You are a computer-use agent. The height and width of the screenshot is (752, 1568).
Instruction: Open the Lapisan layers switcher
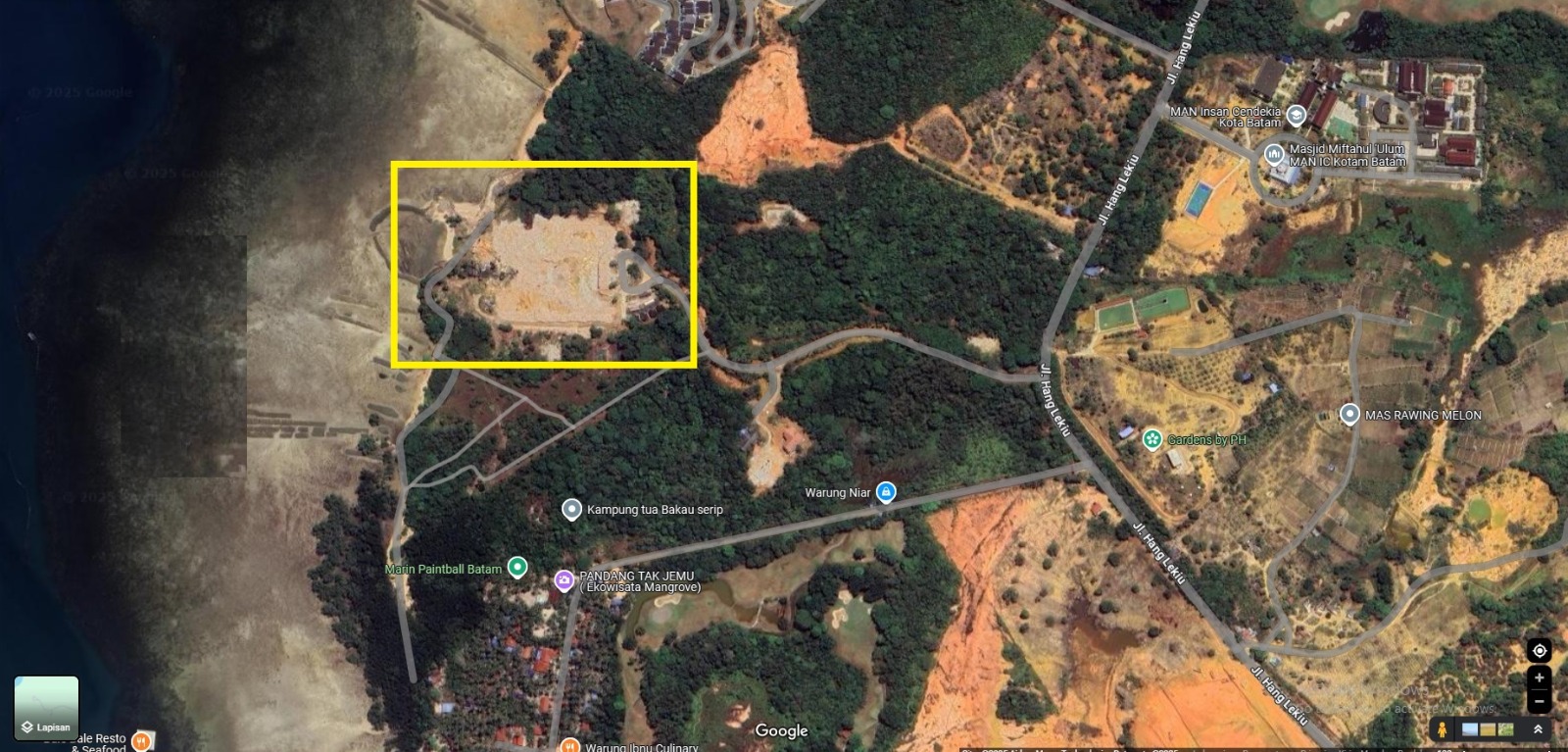coord(46,708)
